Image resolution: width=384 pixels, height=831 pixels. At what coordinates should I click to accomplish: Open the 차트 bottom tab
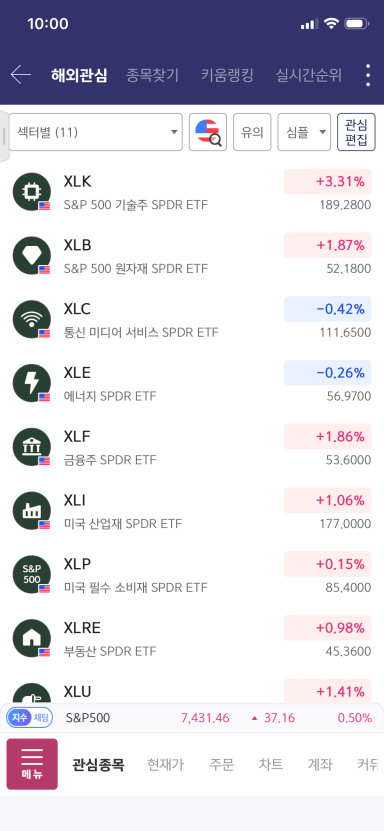point(271,764)
